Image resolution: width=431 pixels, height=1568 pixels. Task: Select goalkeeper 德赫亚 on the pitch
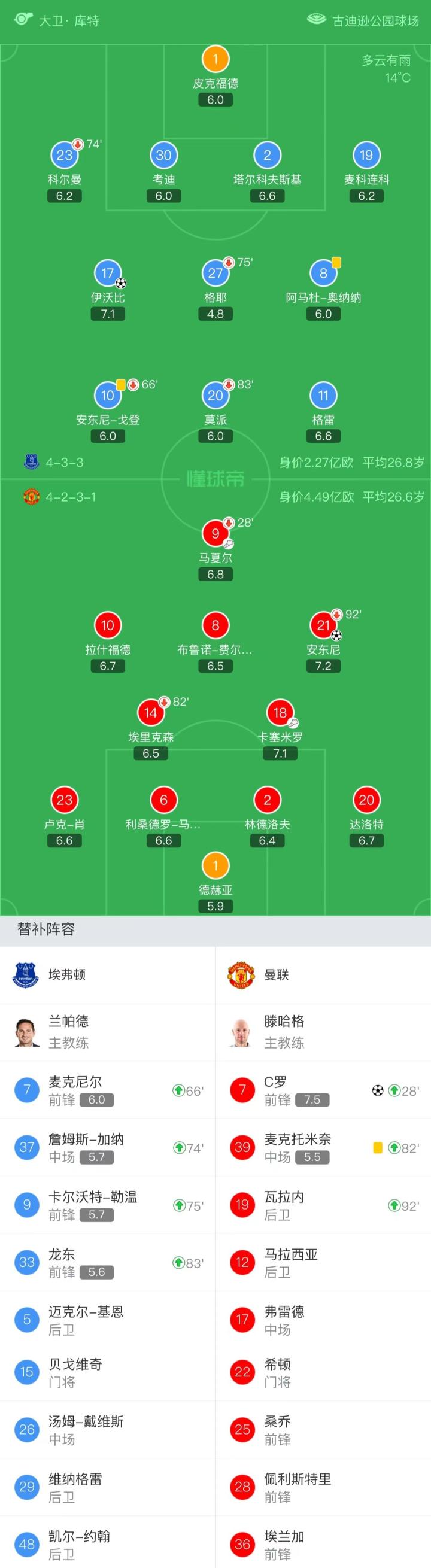[x=215, y=866]
